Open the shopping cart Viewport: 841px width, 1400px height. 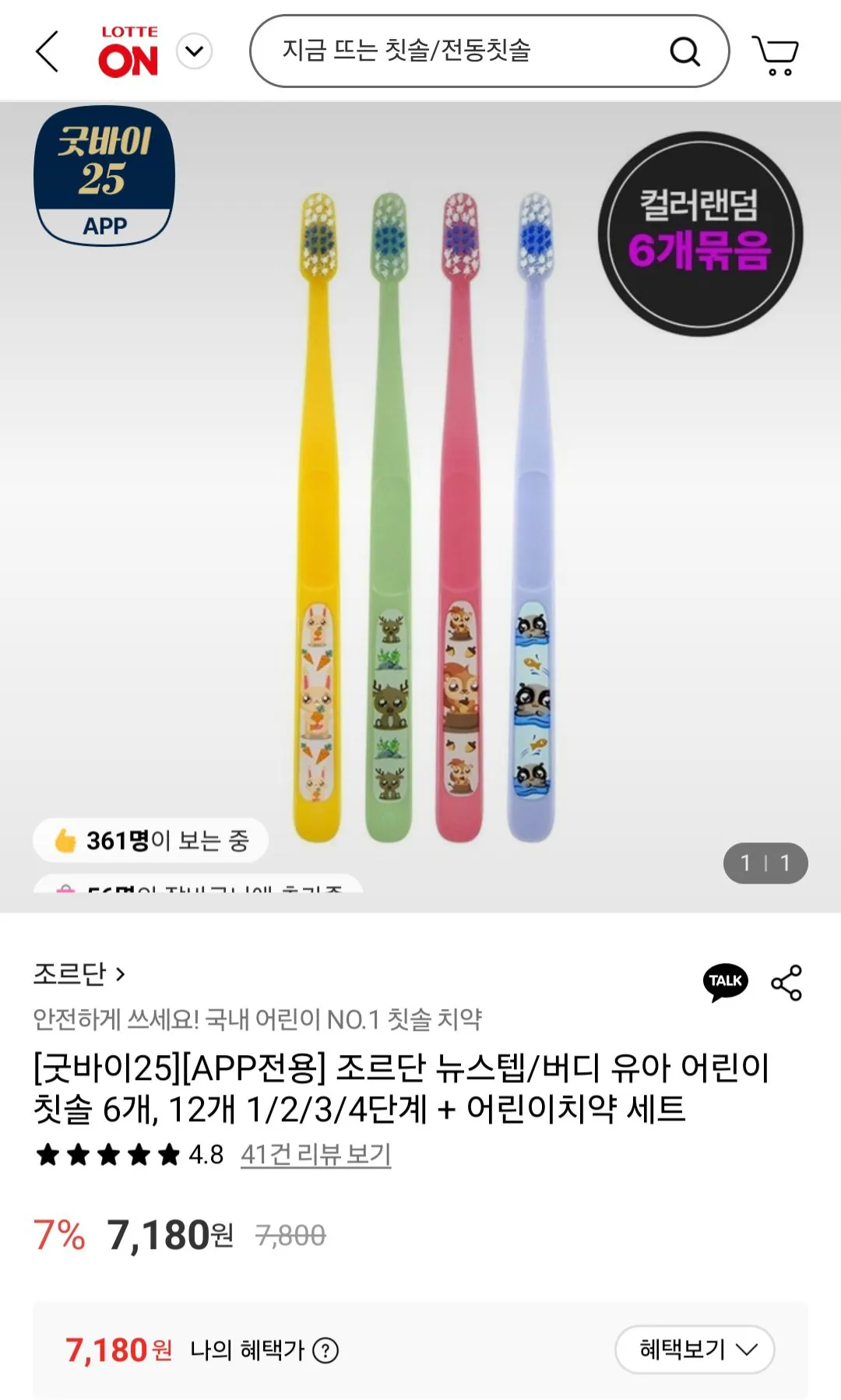[776, 52]
